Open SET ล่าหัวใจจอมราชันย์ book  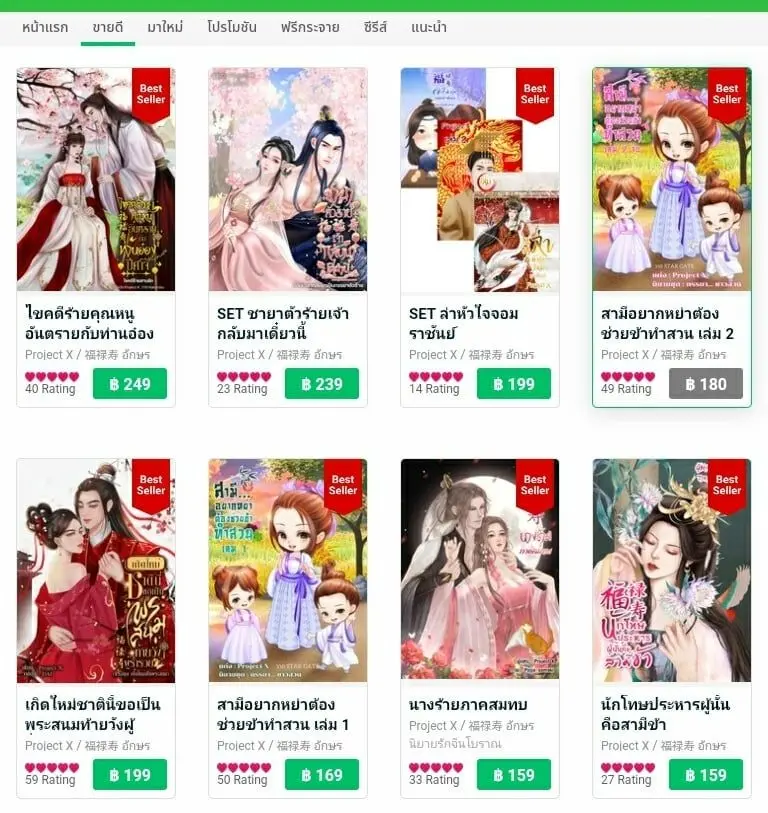[480, 180]
